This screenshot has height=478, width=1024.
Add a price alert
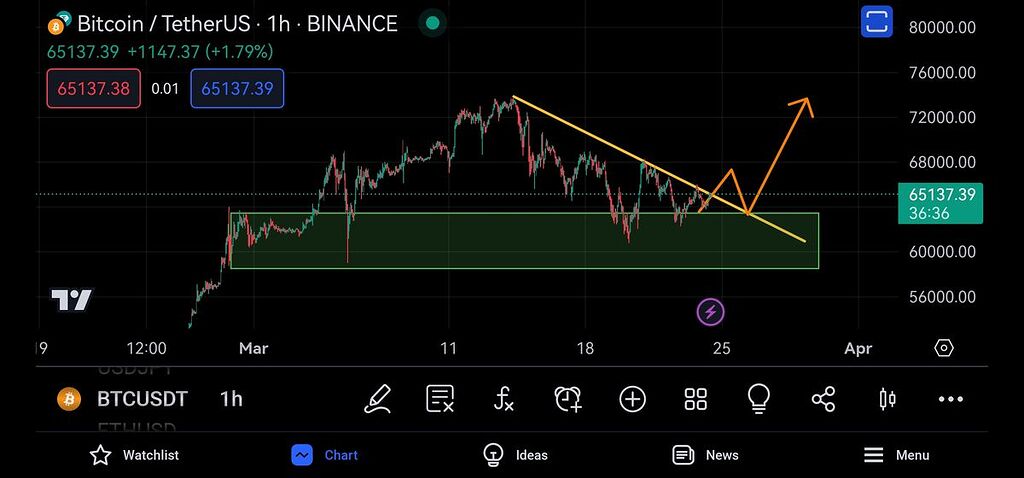(x=568, y=399)
